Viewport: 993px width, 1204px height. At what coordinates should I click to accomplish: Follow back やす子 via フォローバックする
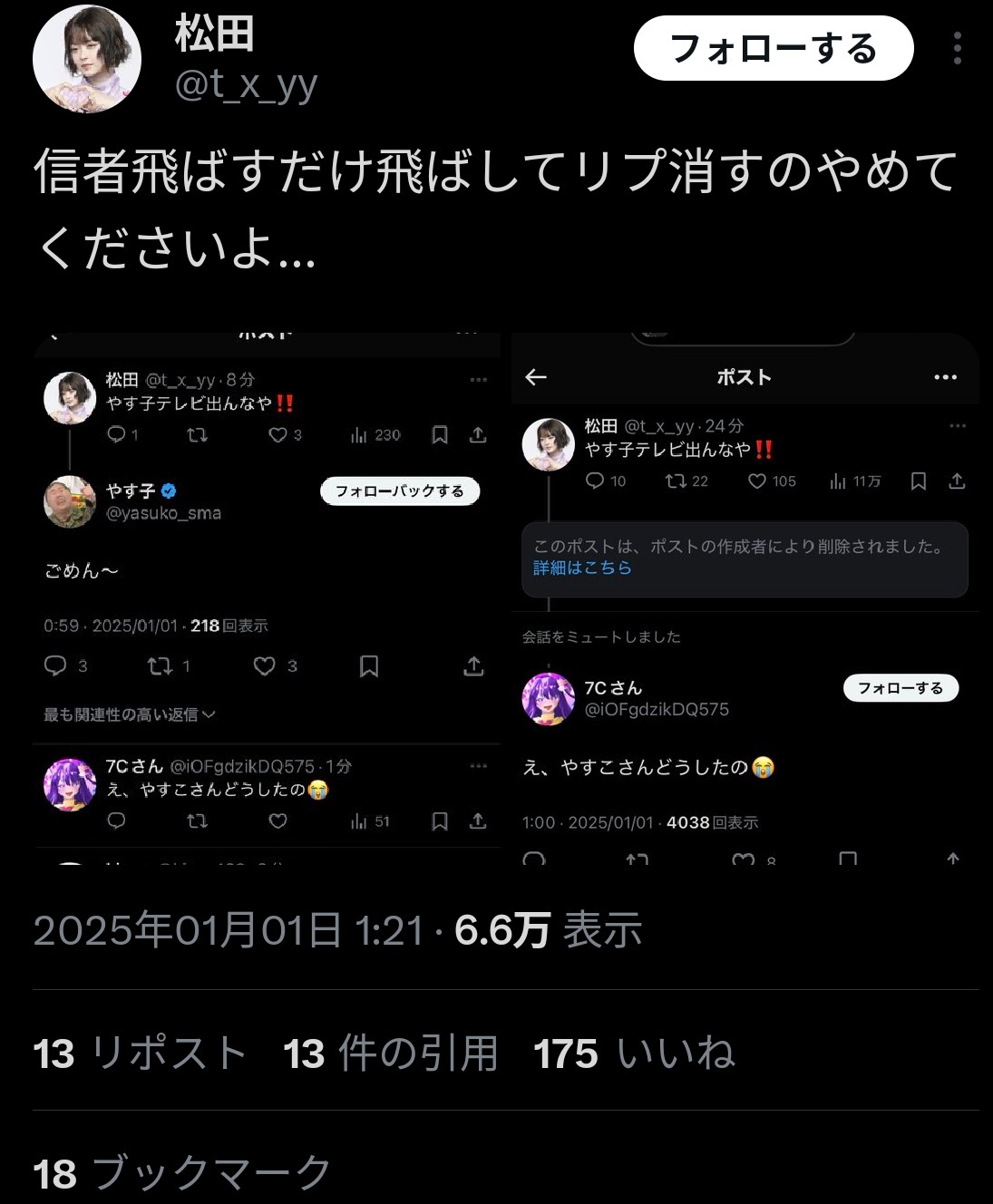tap(400, 491)
